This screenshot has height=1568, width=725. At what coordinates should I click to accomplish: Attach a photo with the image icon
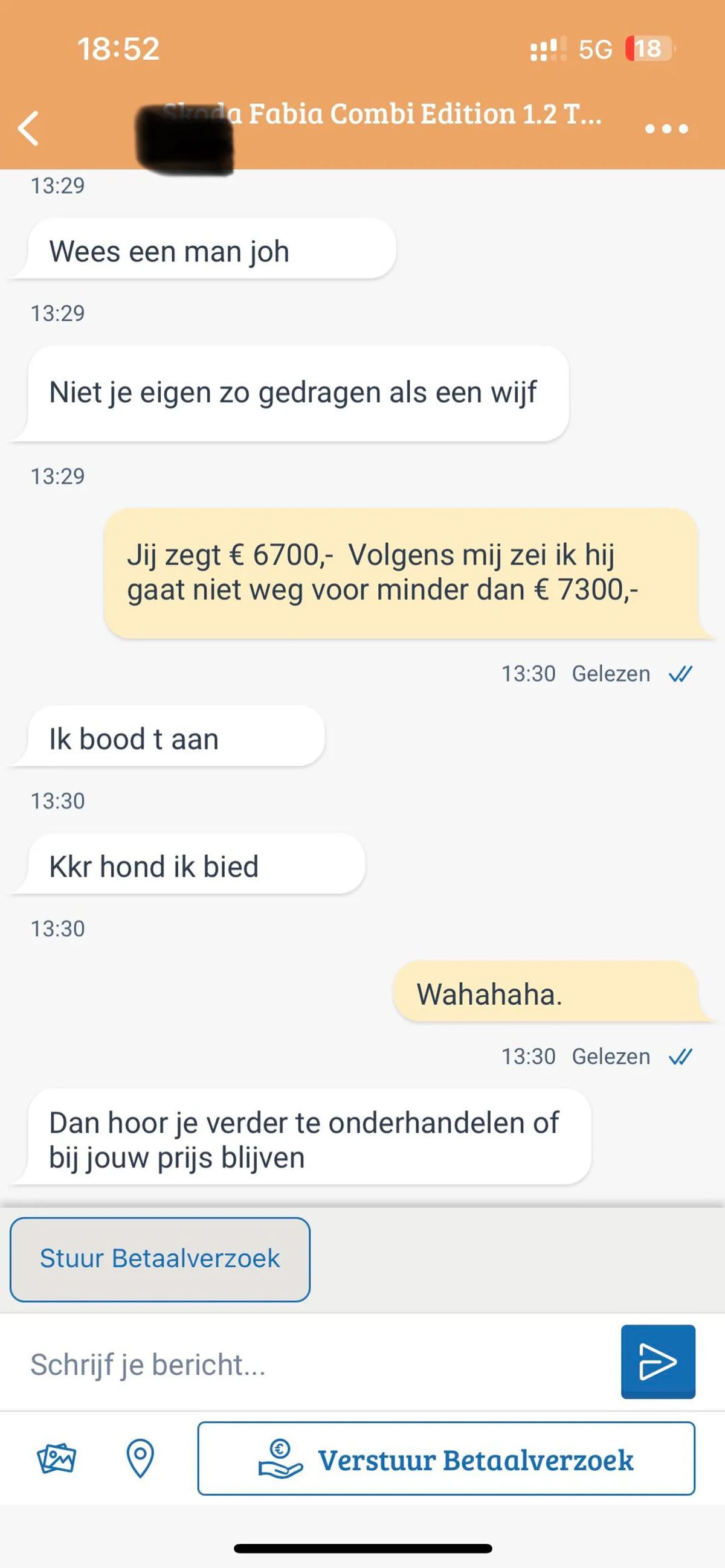click(x=57, y=1459)
